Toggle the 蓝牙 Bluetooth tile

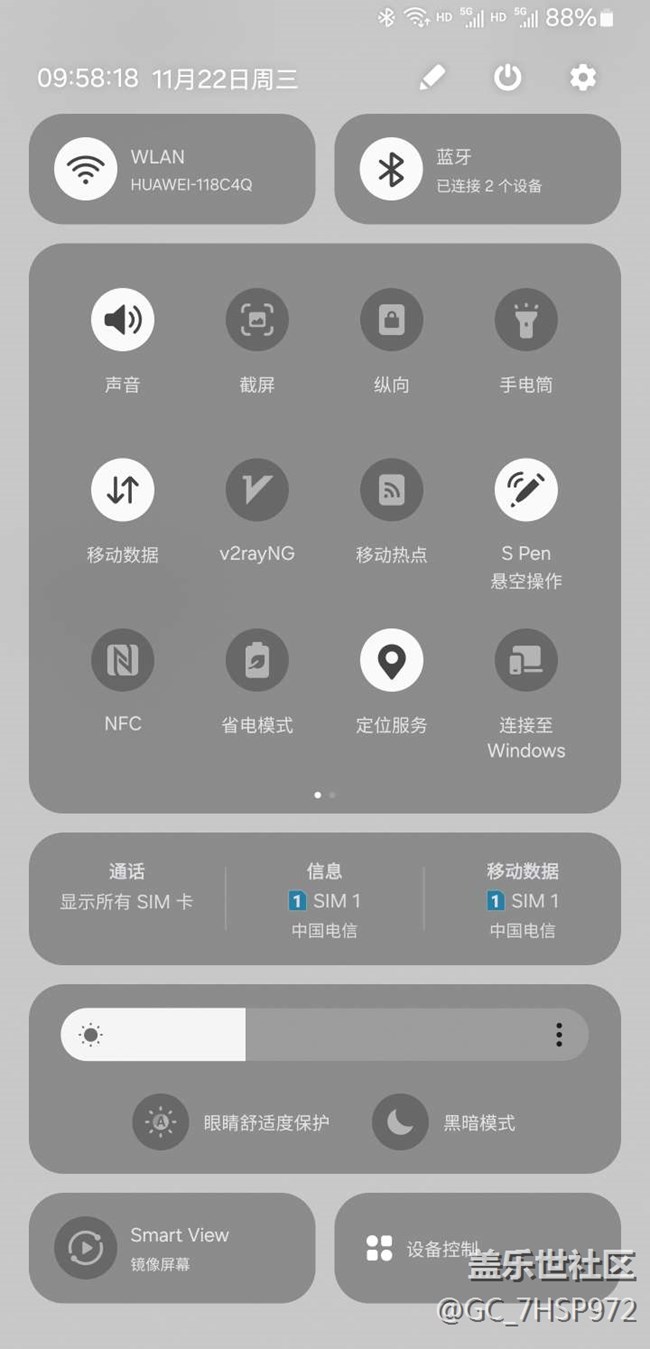391,169
